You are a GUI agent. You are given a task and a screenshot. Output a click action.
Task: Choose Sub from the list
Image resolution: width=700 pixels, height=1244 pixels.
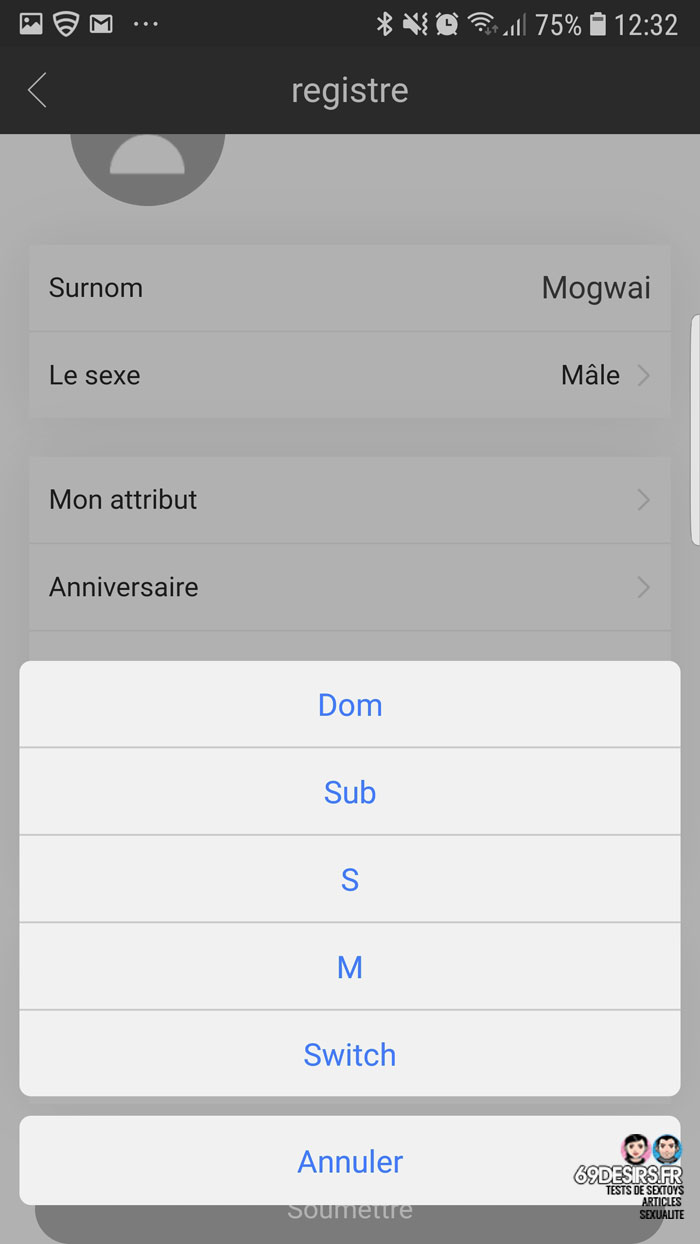pos(350,792)
